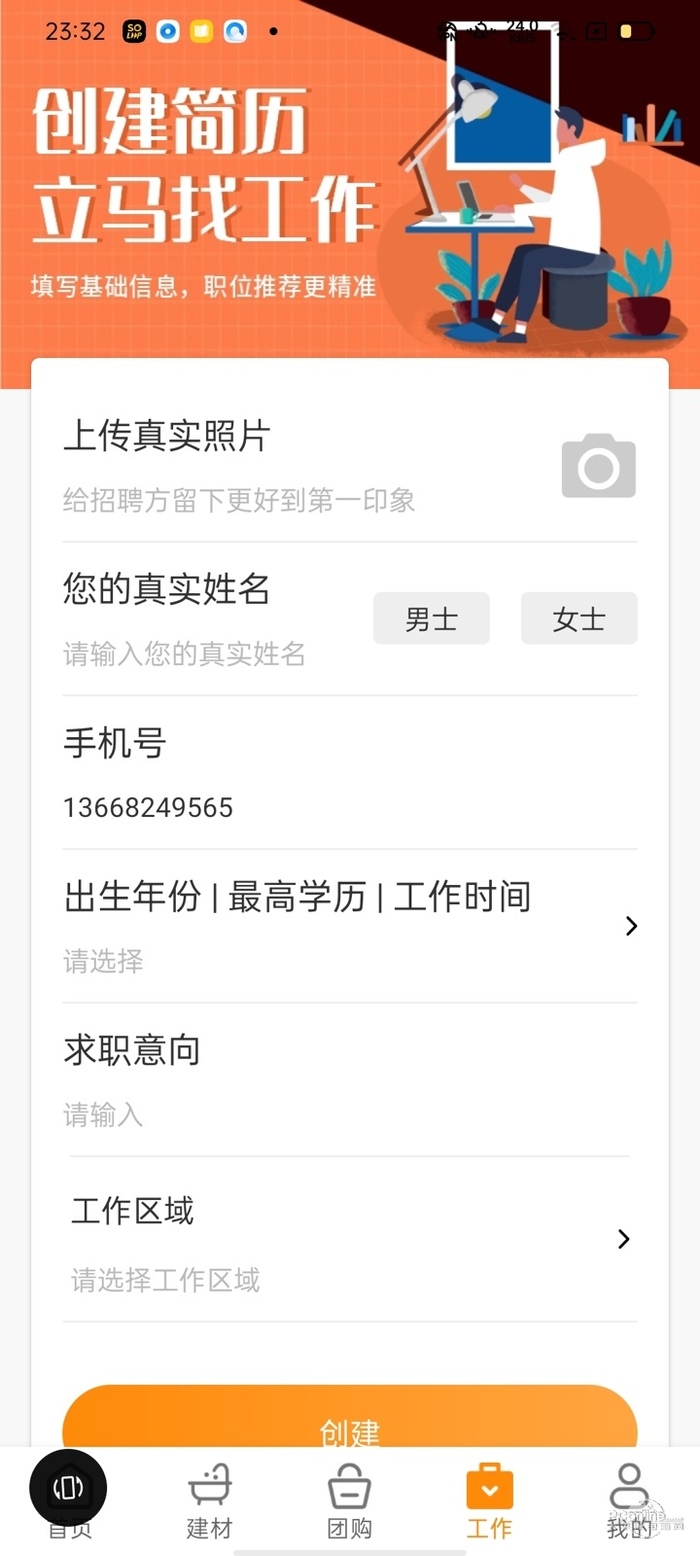Enter your real name field
Viewport: 700px width, 1556px height.
pyautogui.click(x=185, y=655)
